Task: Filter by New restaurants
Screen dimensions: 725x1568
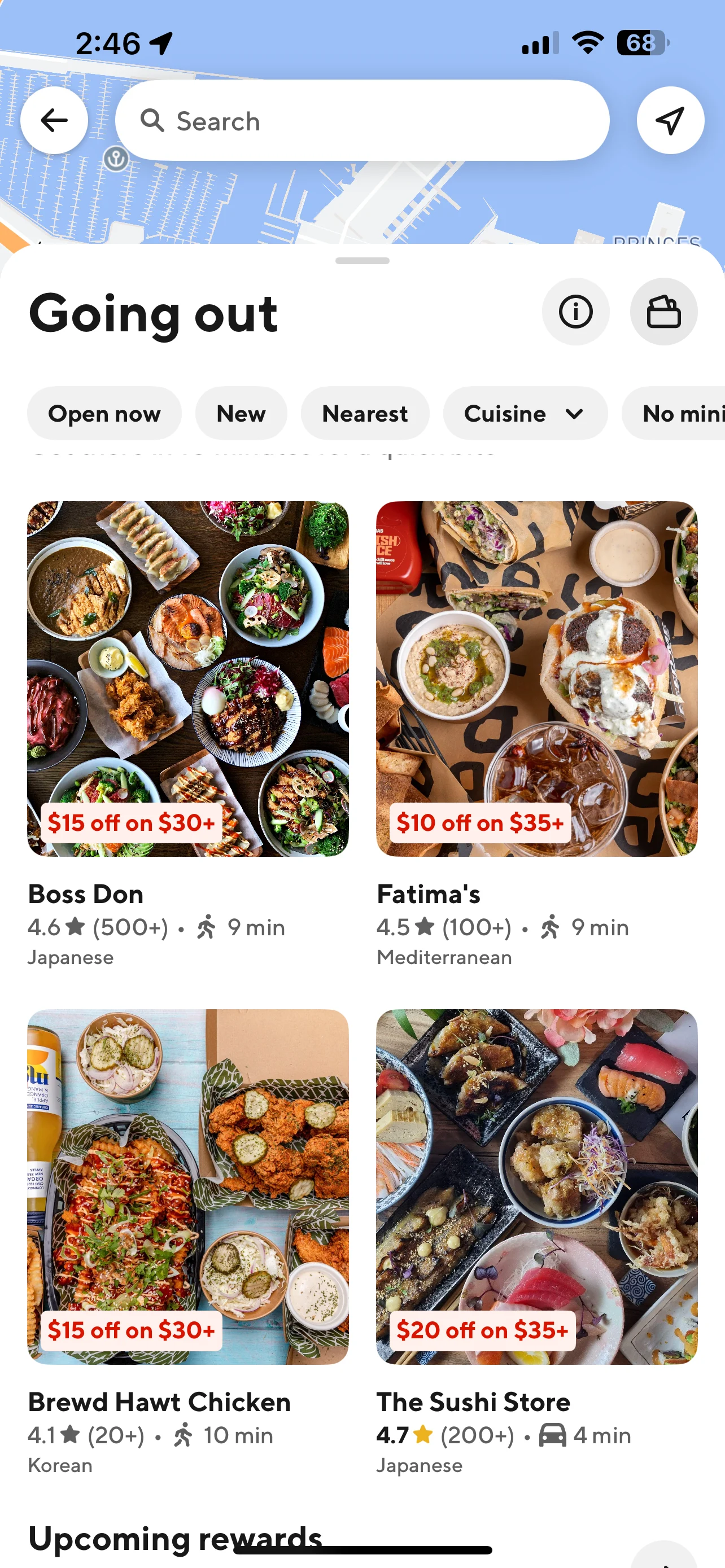Action: pos(241,414)
